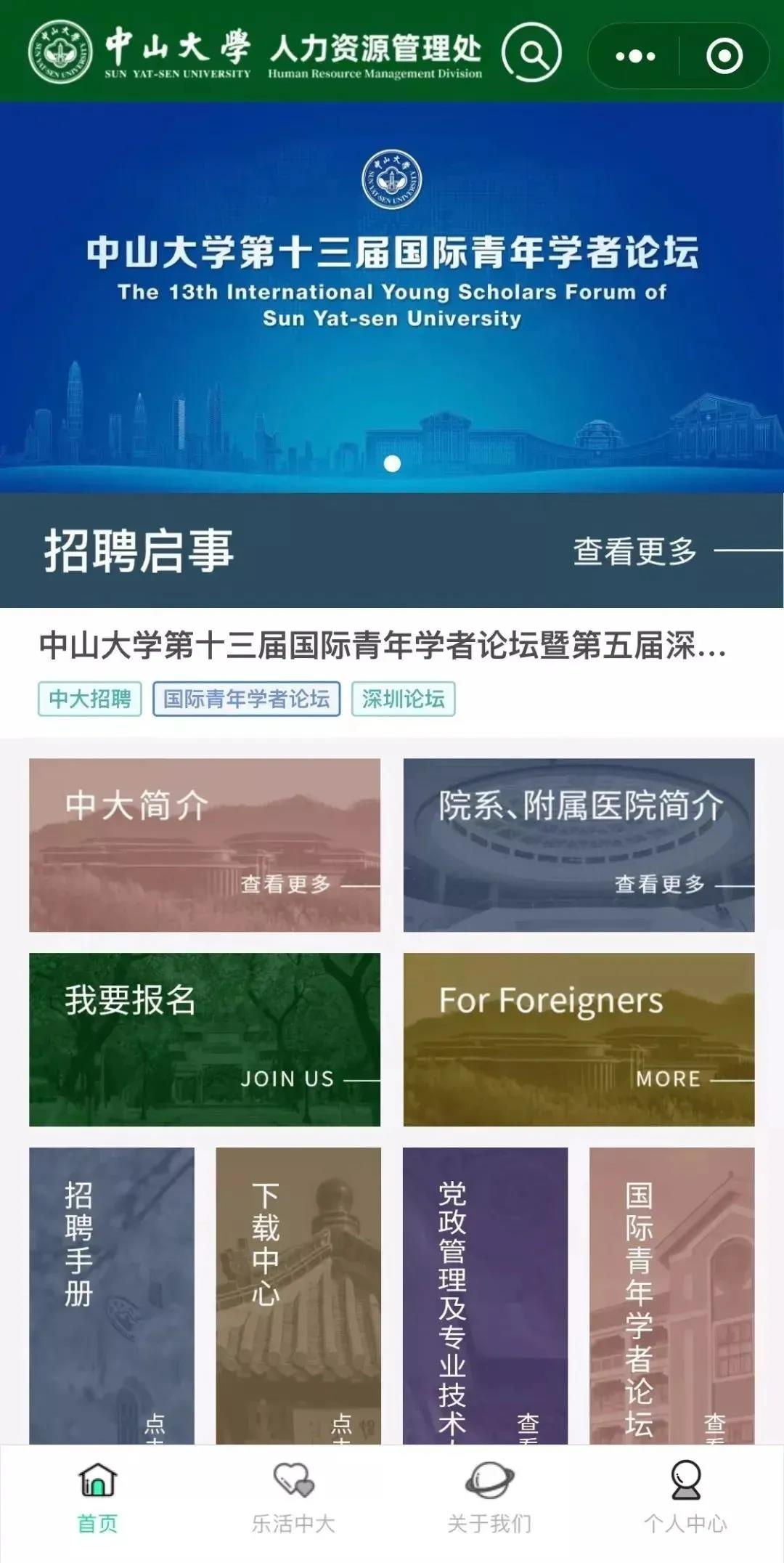Tap the 我要报名 JOIN US card
784x1563 pixels.
tap(205, 1039)
